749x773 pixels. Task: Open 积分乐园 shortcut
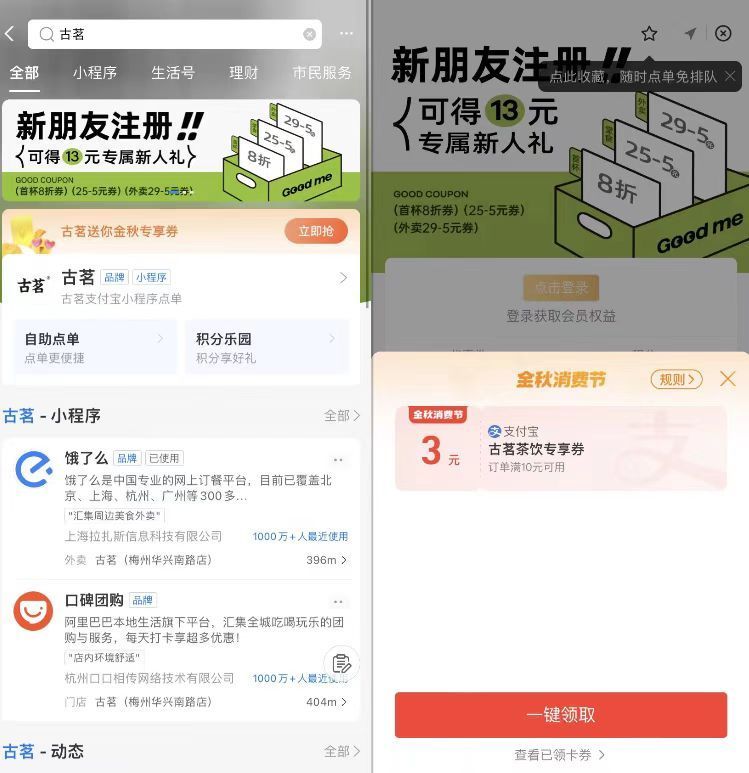pos(267,347)
